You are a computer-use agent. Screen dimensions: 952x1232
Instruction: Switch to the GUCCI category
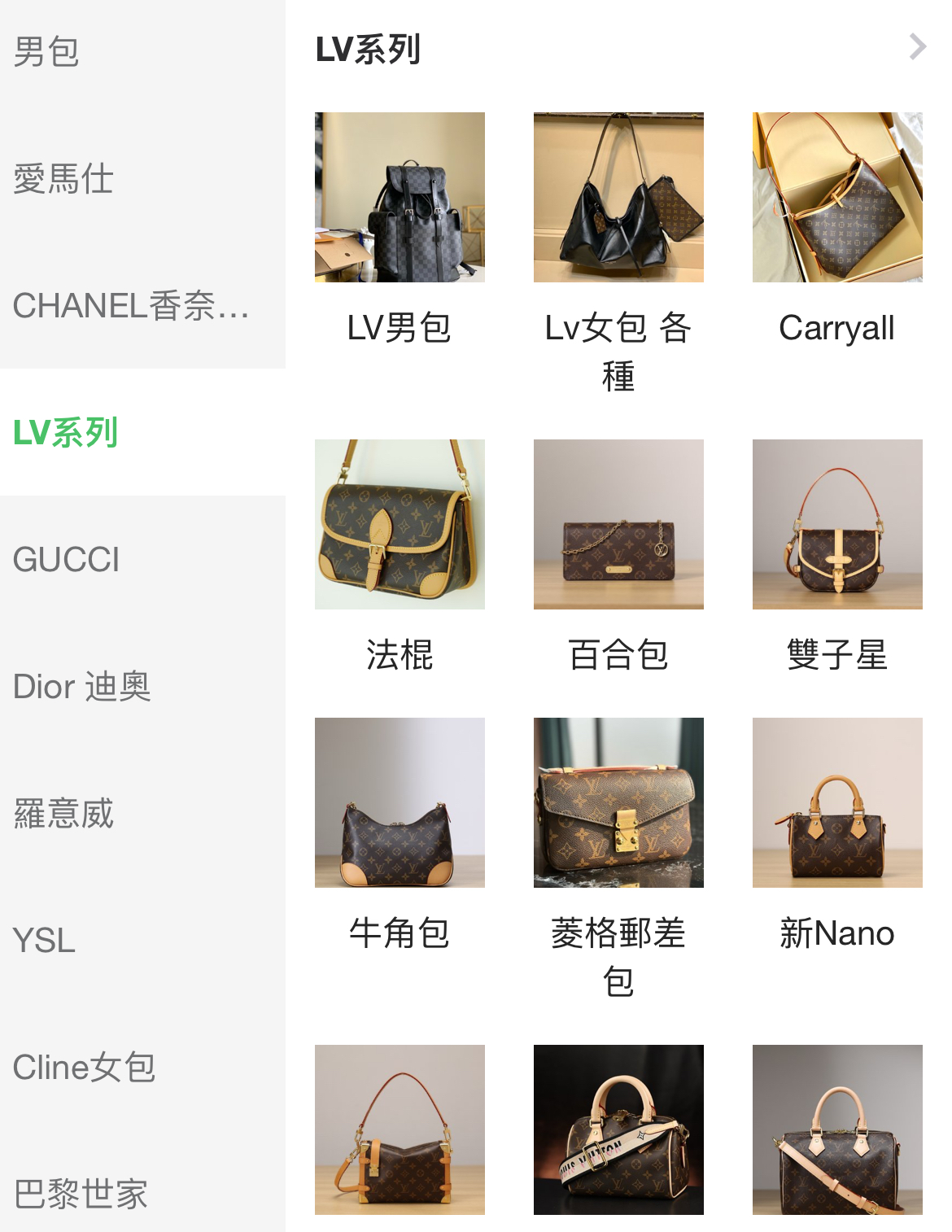tap(67, 560)
